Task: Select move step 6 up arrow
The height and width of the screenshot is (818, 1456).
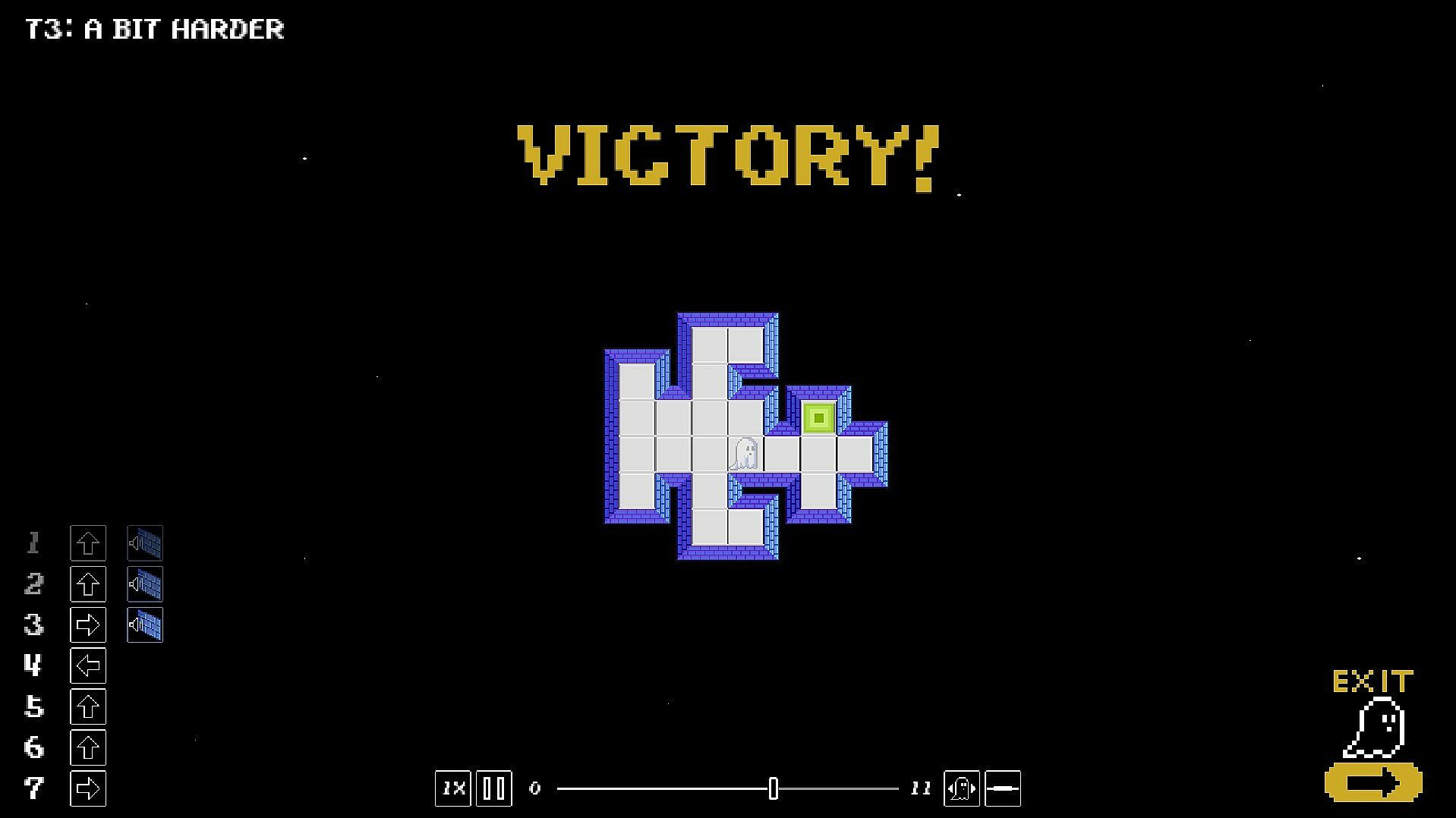Action: tap(88, 748)
